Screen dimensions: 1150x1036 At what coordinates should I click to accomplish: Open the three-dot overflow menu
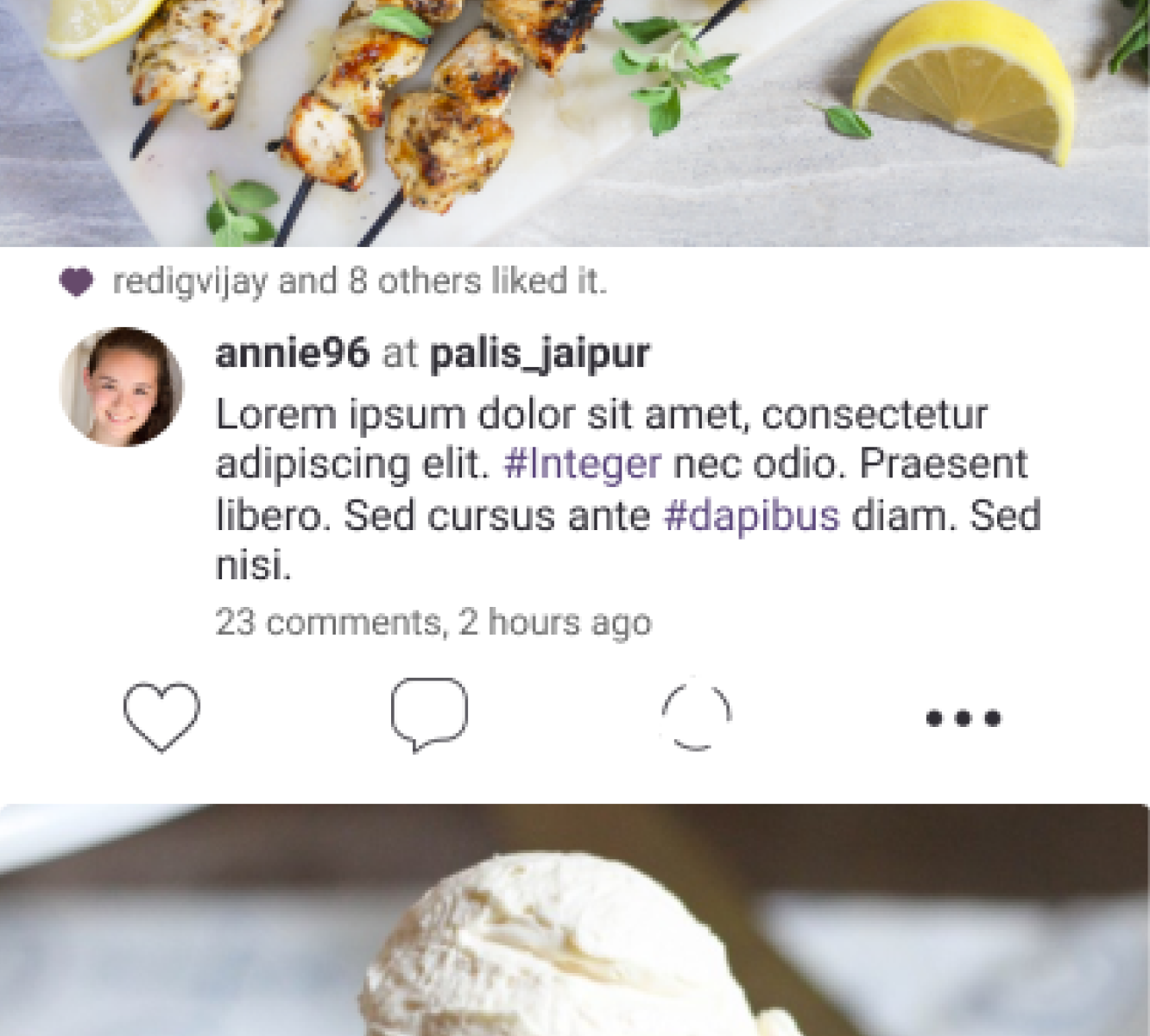pos(963,717)
